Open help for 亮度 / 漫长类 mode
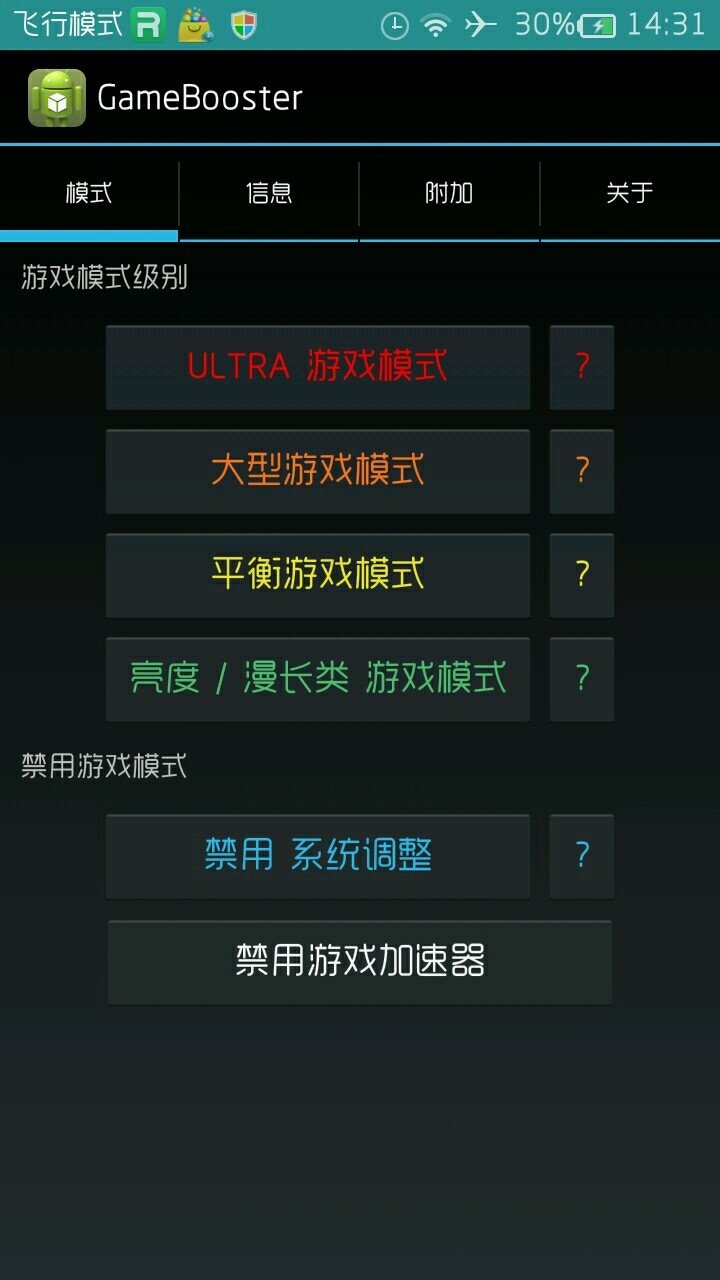Viewport: 720px width, 1280px height. click(x=582, y=679)
